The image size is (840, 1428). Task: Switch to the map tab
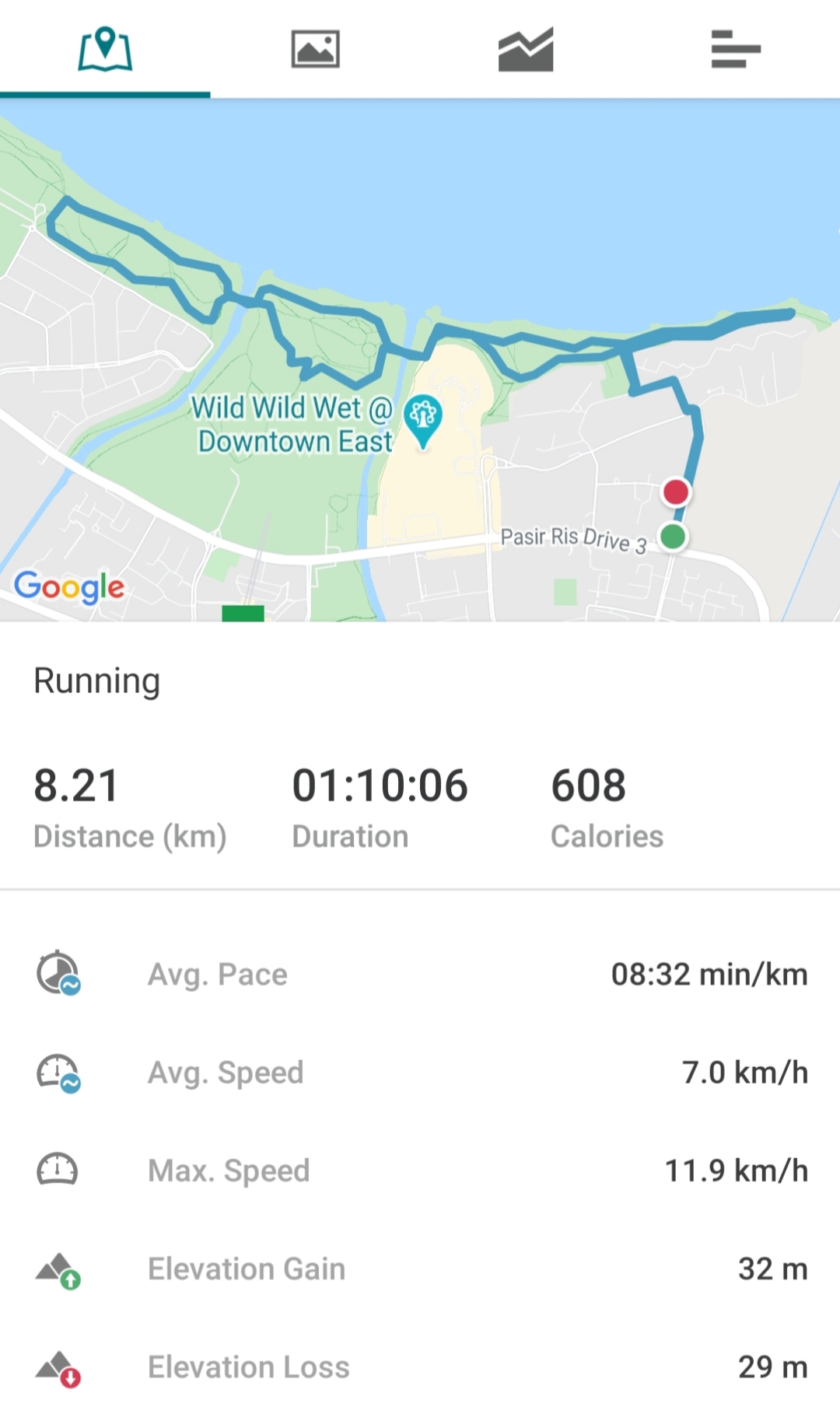coord(105,49)
